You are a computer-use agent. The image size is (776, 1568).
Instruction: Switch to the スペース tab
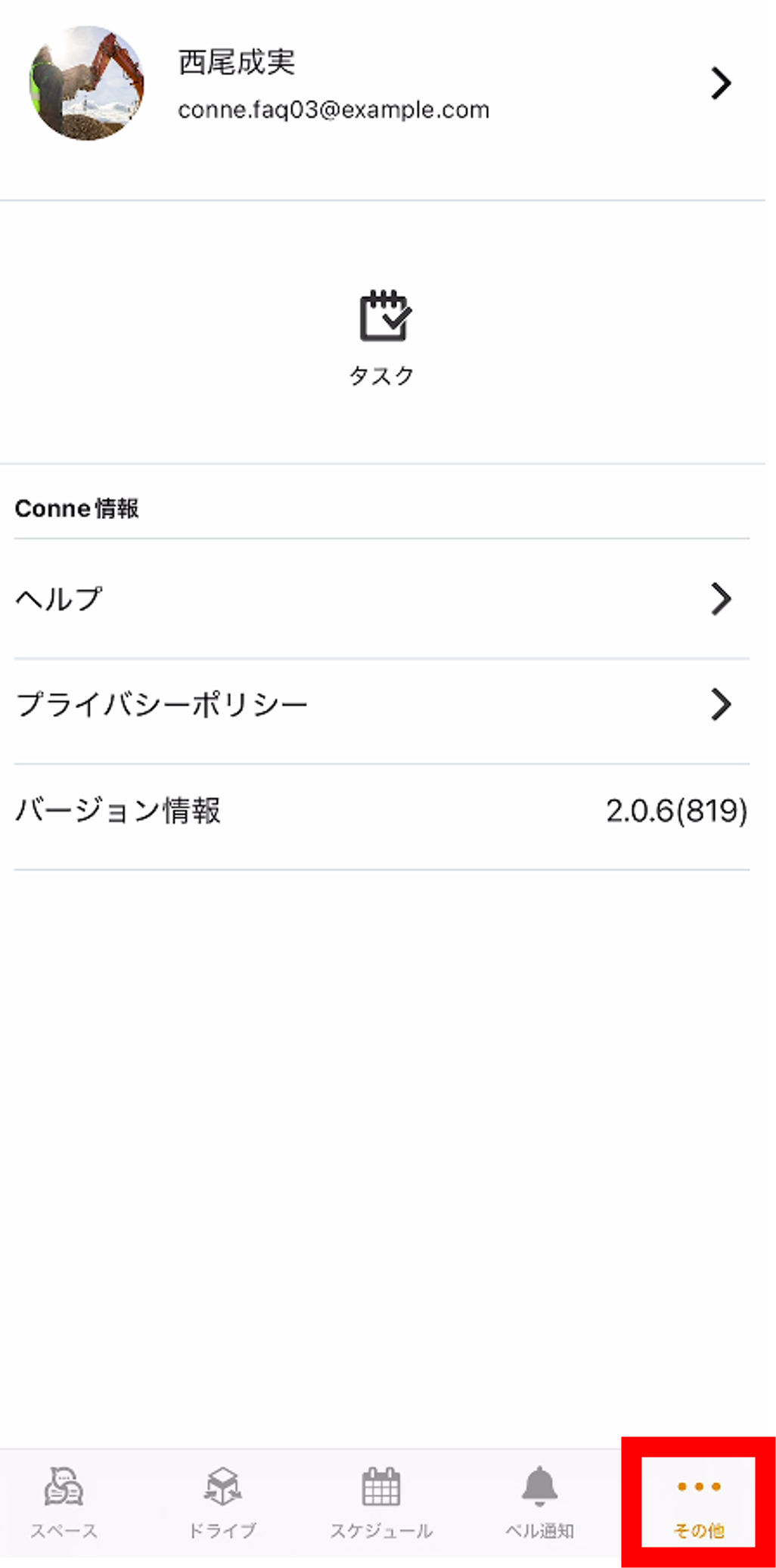click(64, 1501)
